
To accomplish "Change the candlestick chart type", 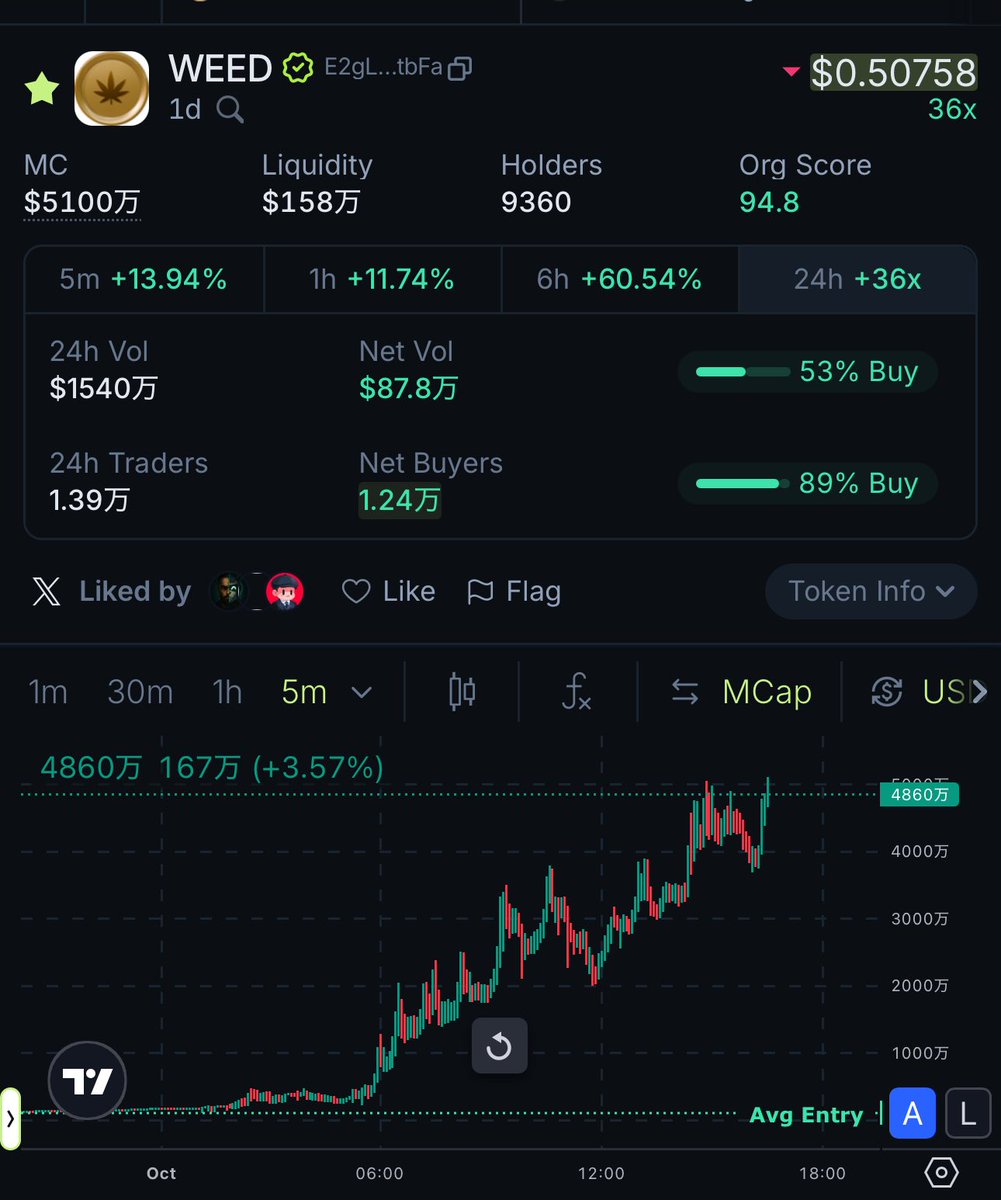I will [x=462, y=692].
